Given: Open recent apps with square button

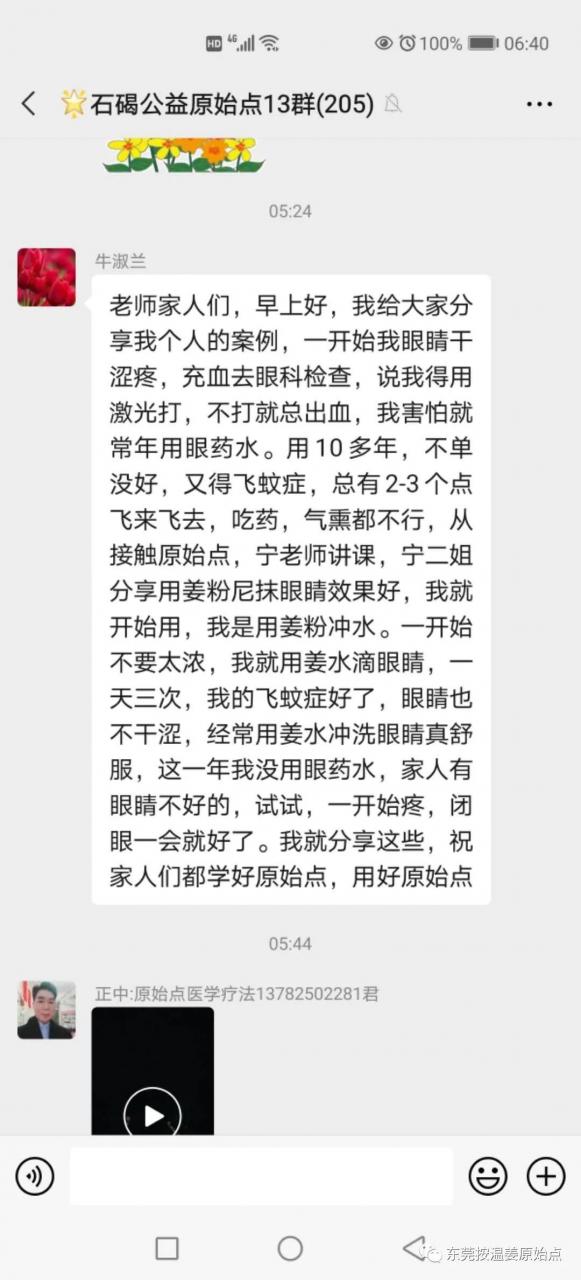Looking at the screenshot, I should [167, 1247].
